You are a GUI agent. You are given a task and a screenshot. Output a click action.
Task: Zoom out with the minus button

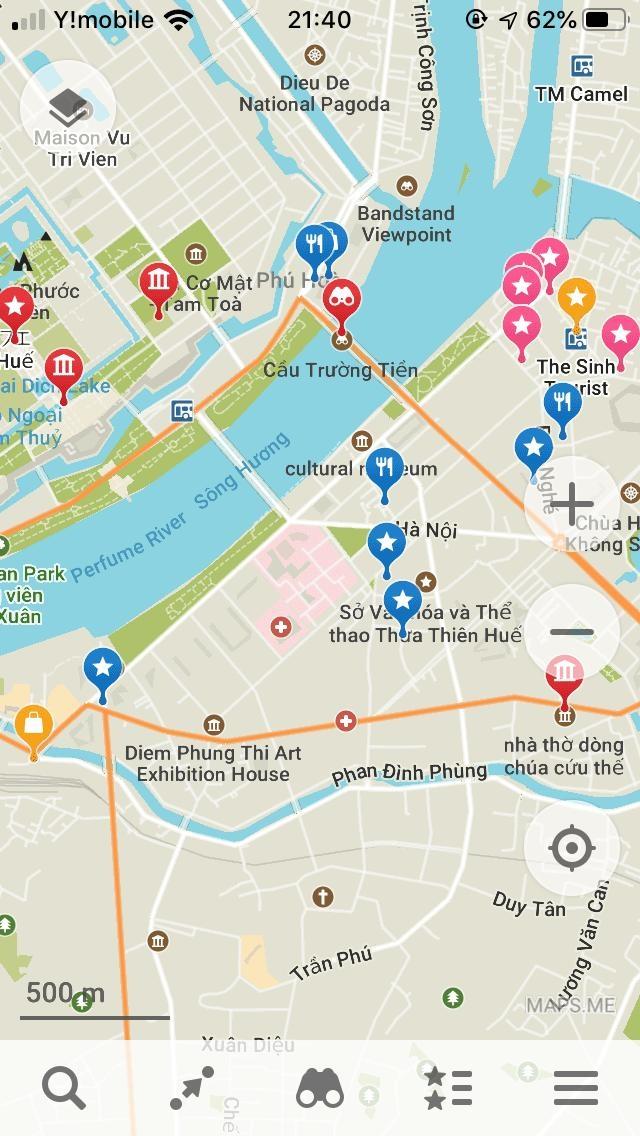pyautogui.click(x=571, y=632)
